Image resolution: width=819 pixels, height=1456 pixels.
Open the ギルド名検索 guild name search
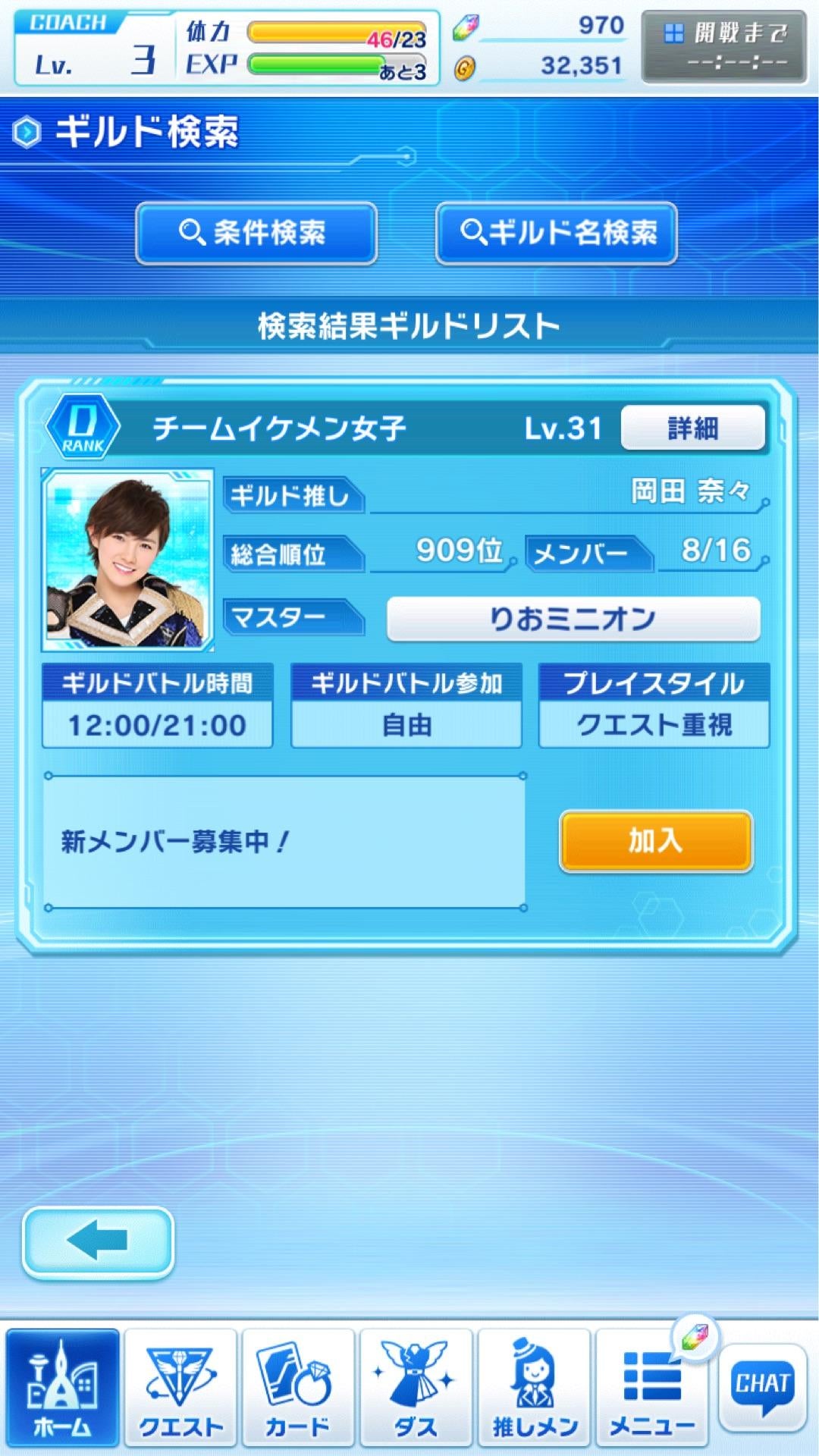pyautogui.click(x=556, y=233)
